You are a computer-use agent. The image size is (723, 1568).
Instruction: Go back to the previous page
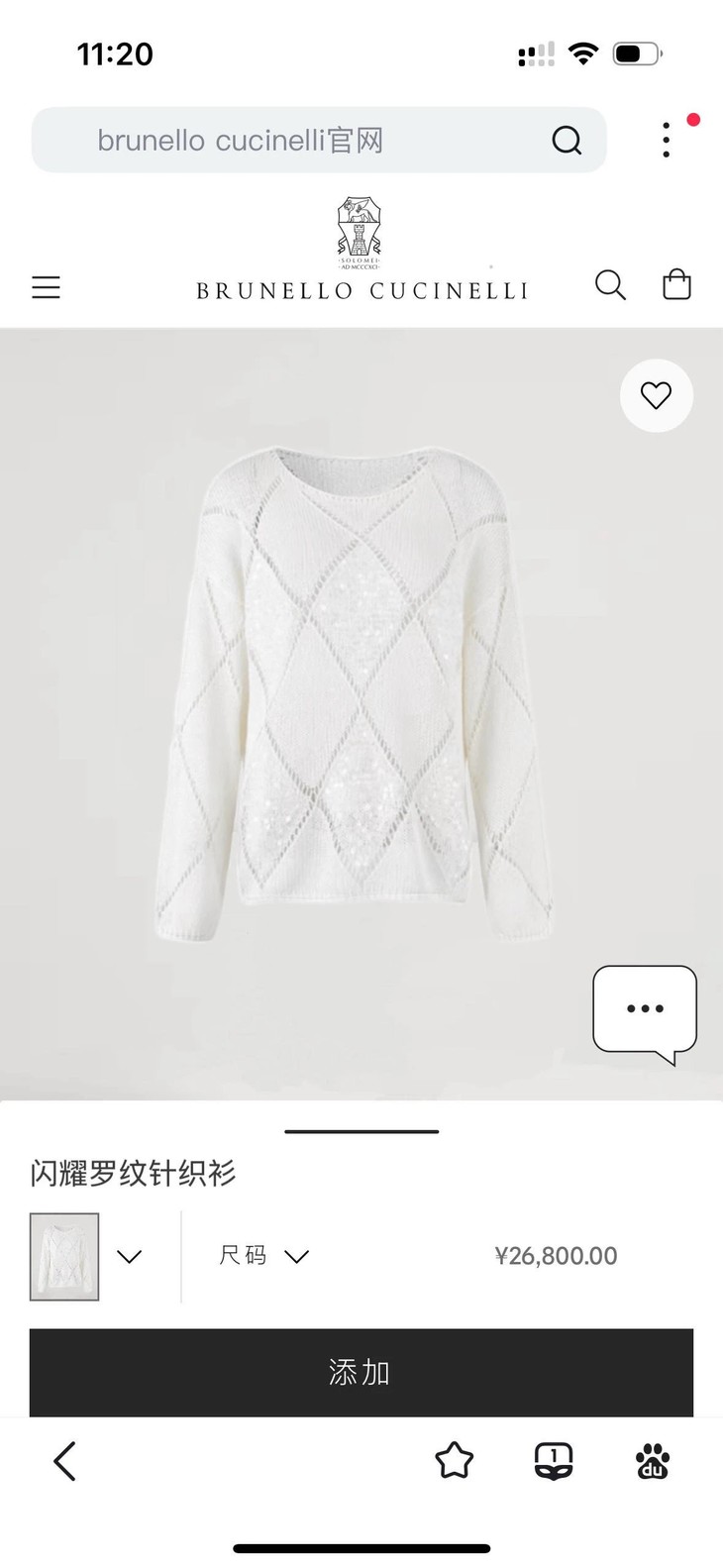(65, 1461)
